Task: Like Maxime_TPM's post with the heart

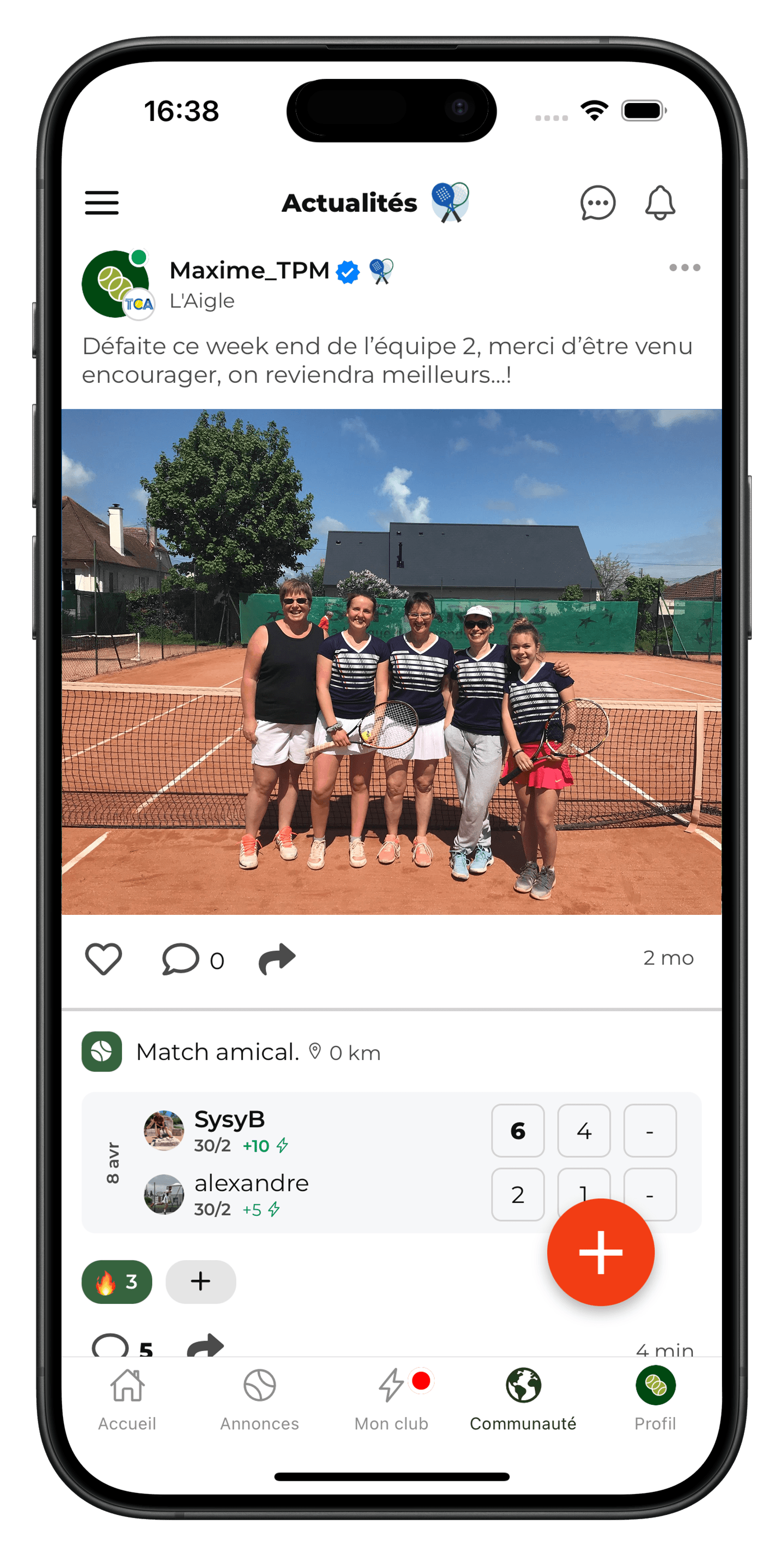Action: point(104,958)
